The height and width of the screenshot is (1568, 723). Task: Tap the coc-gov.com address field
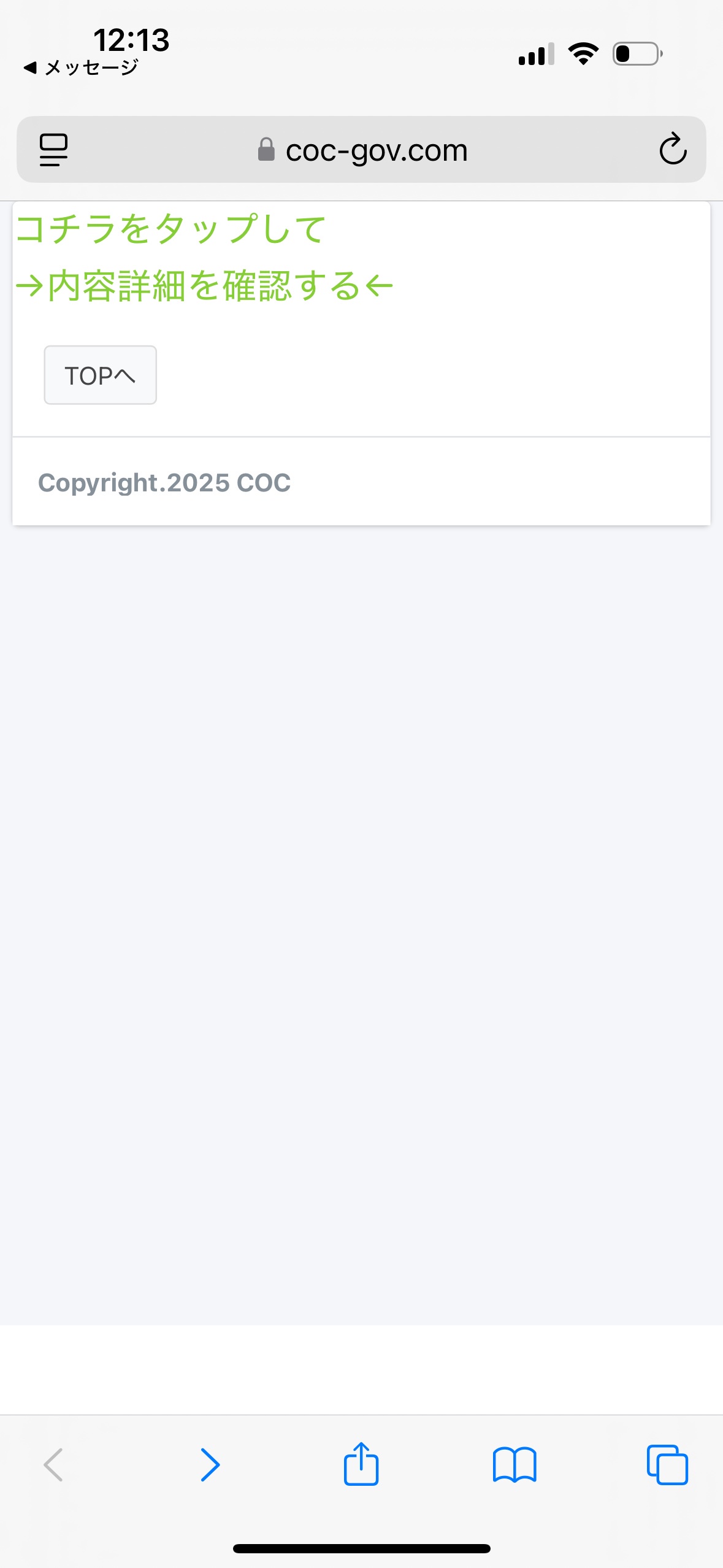coord(362,150)
